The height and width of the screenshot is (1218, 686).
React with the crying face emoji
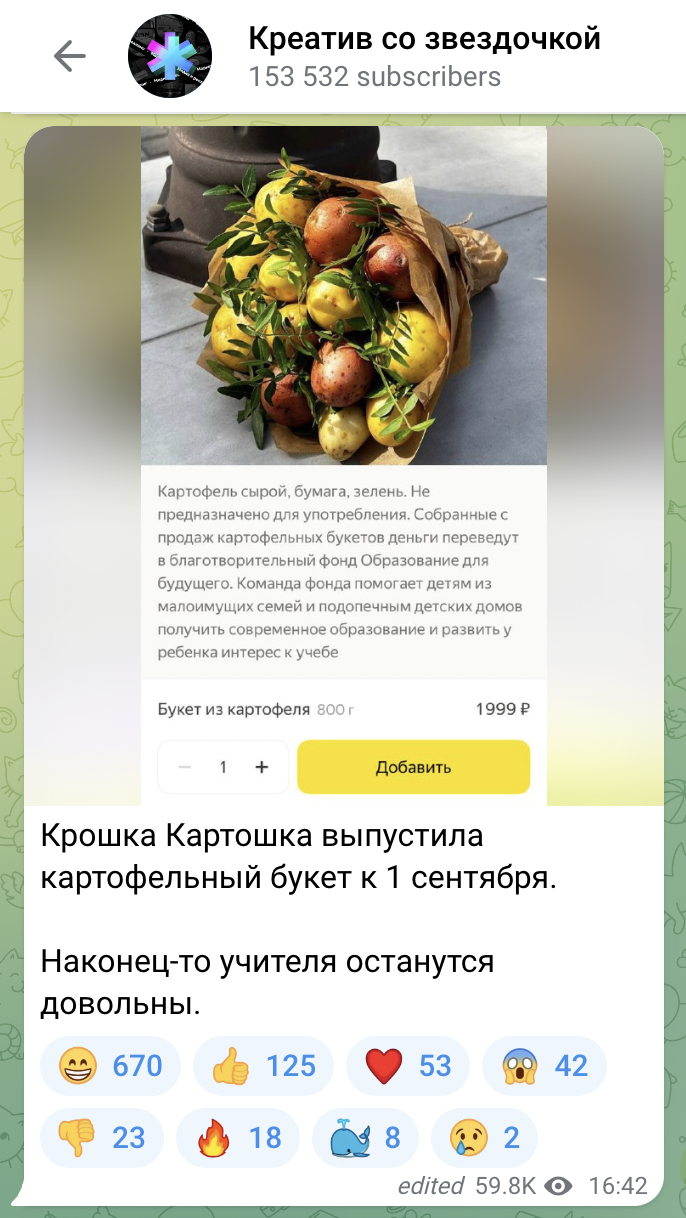484,1138
